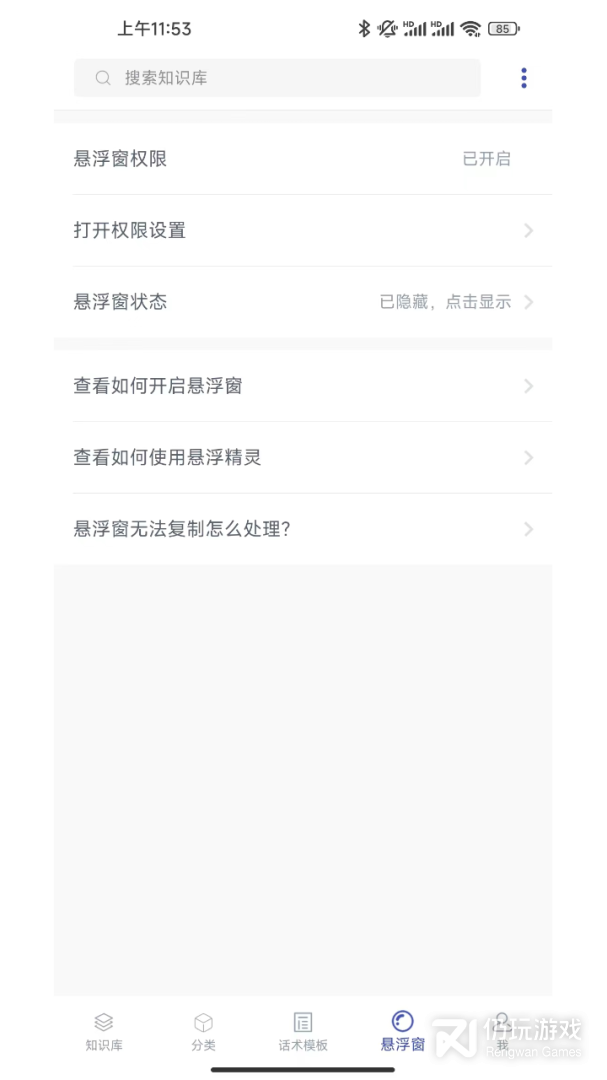Switch to the 话术模板 tab
607x1080 pixels.
pos(303,1032)
